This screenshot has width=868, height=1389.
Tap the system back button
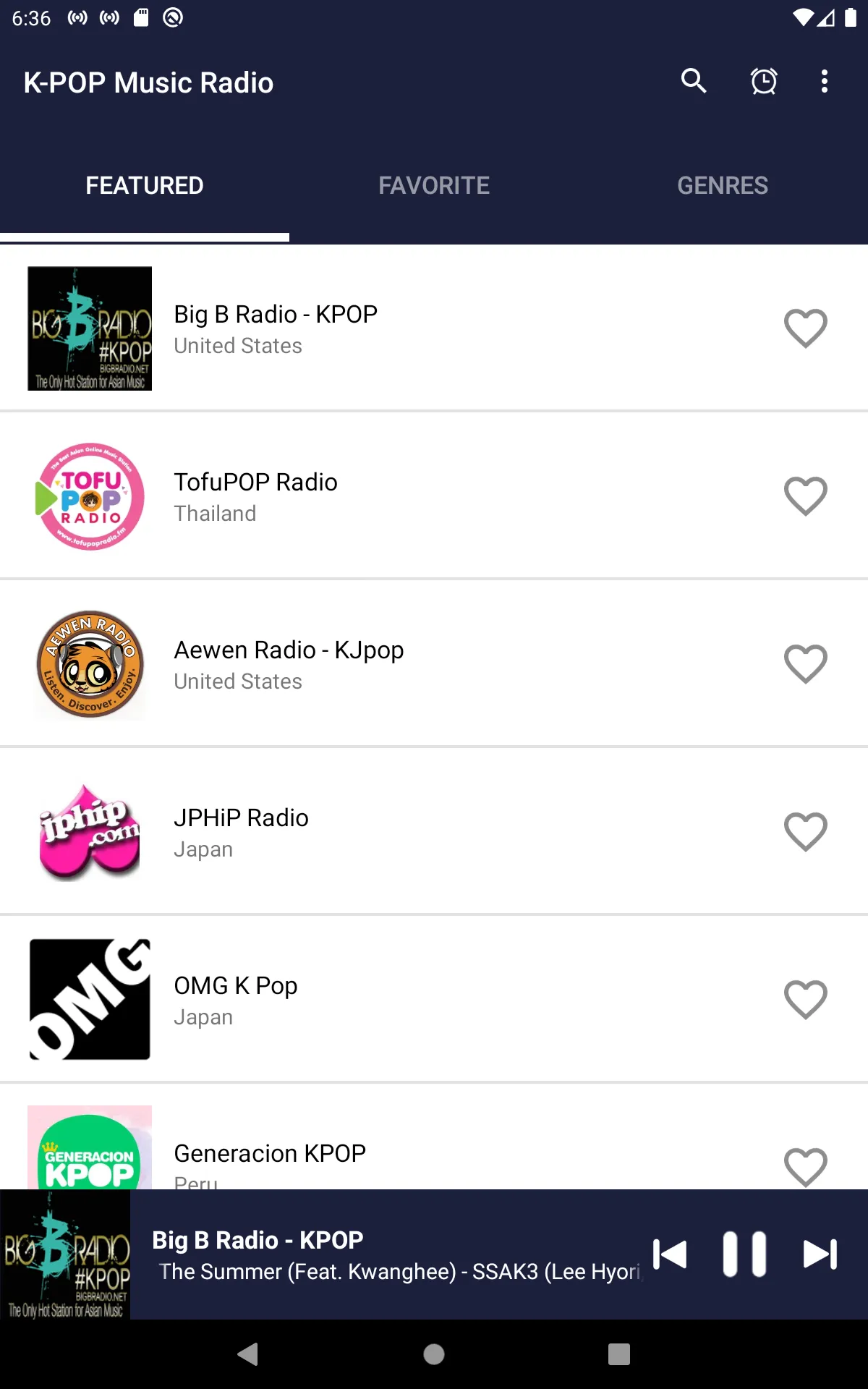click(x=248, y=1354)
